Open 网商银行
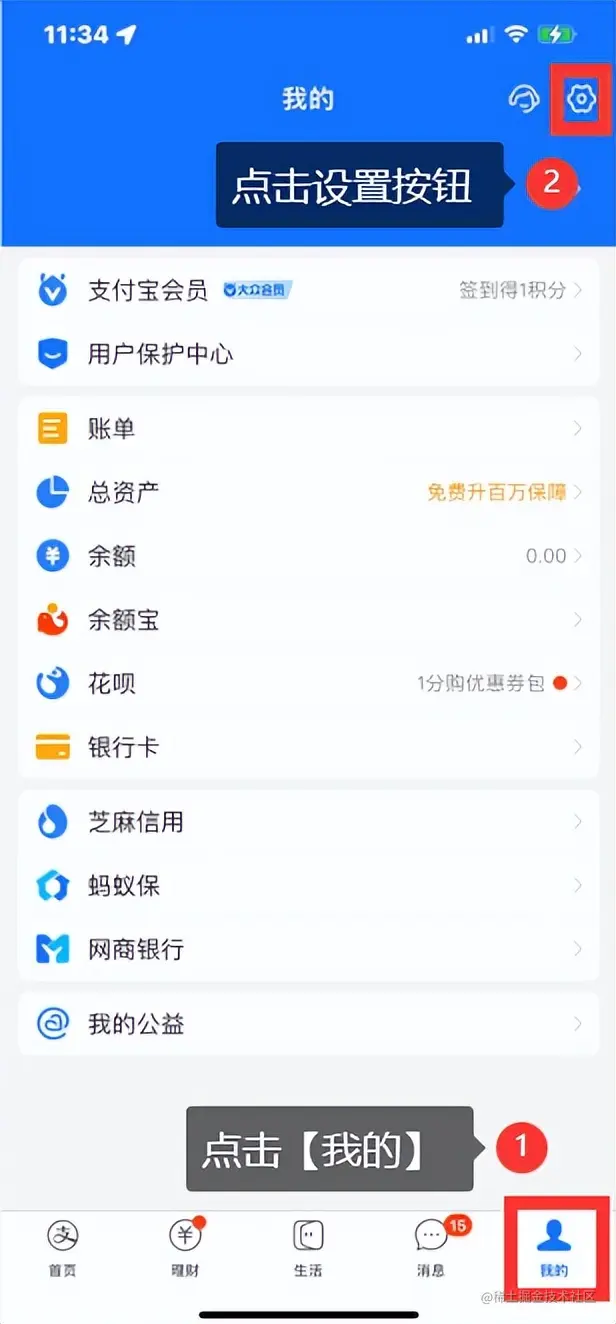 click(x=308, y=949)
